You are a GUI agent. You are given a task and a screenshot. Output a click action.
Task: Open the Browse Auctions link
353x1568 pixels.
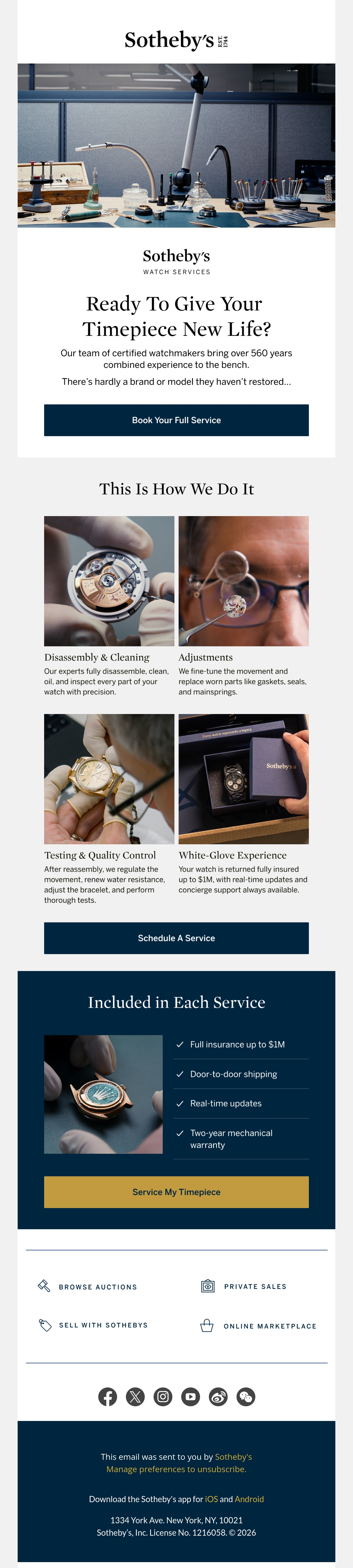tap(87, 1286)
